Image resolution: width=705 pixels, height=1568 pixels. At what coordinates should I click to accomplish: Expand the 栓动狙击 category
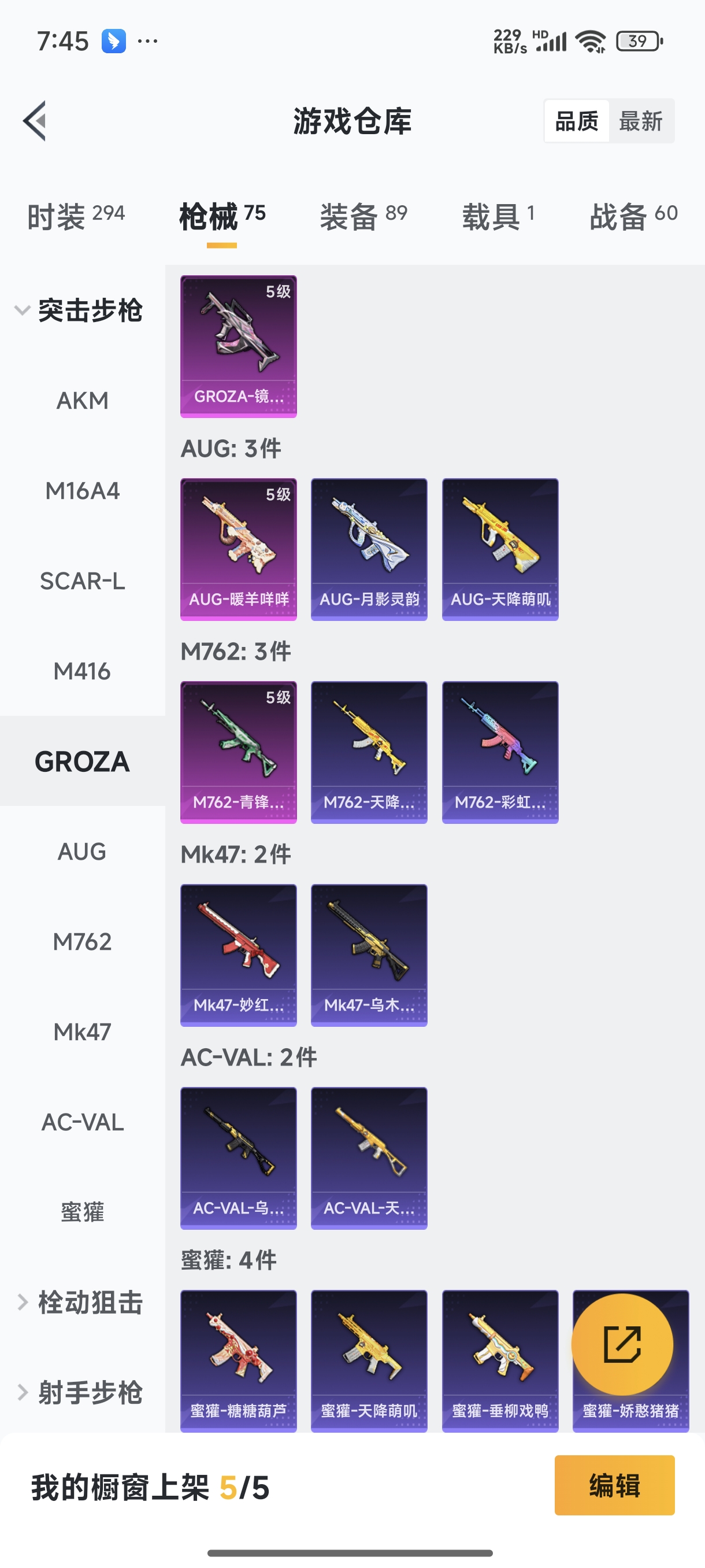(x=79, y=1302)
